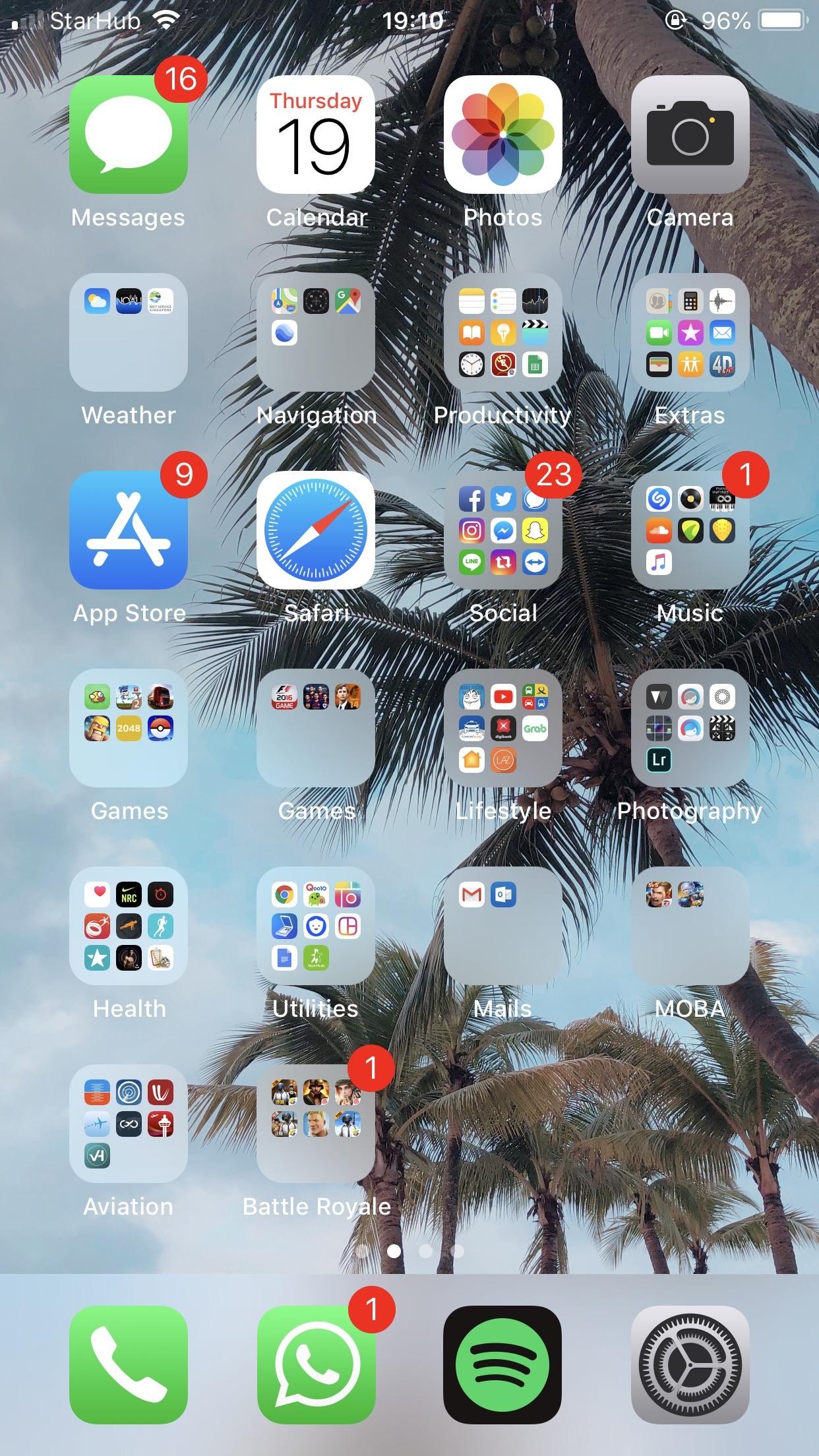Expand the Productivity folder

pos(502,332)
